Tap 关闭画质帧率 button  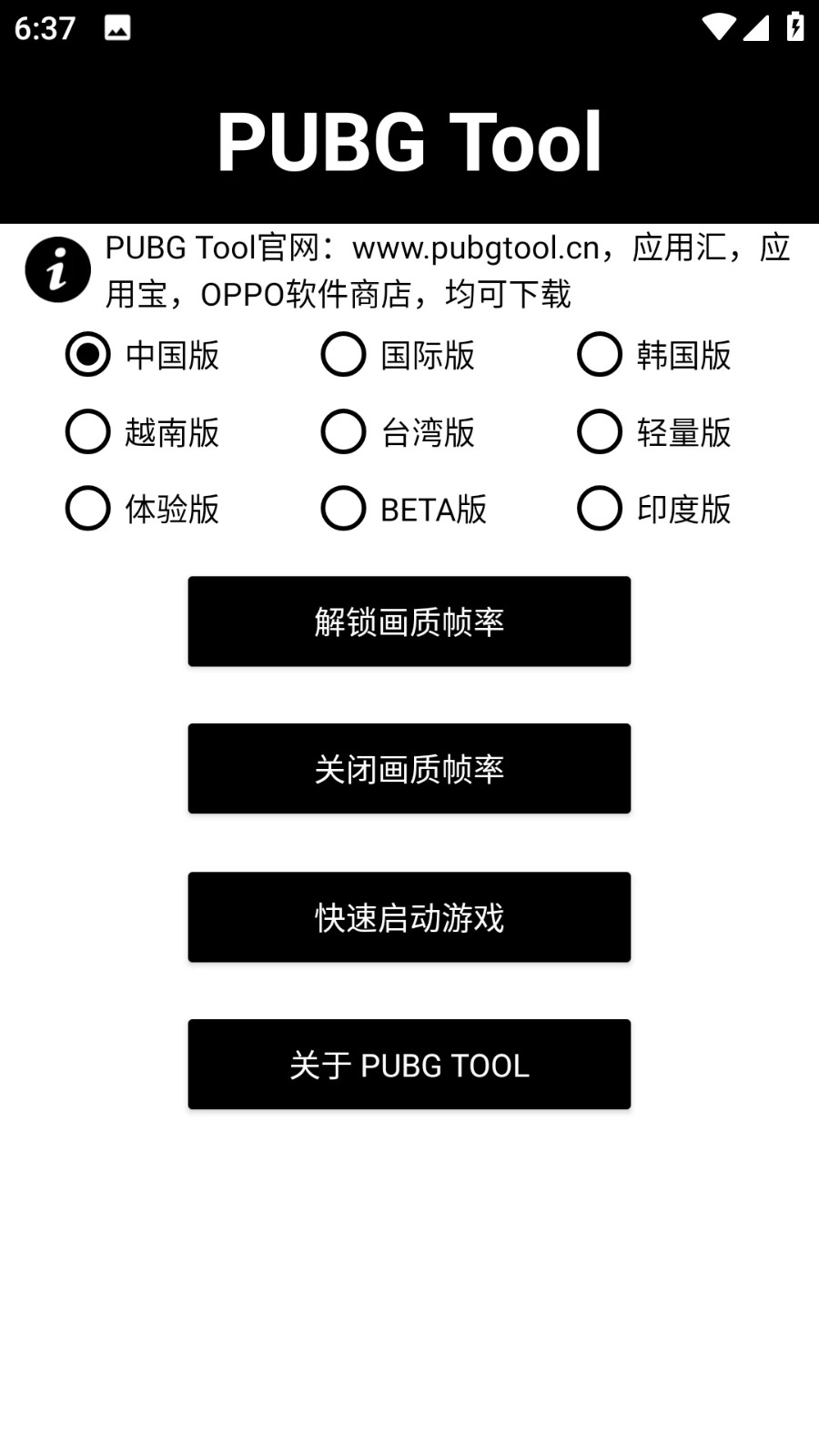click(409, 769)
